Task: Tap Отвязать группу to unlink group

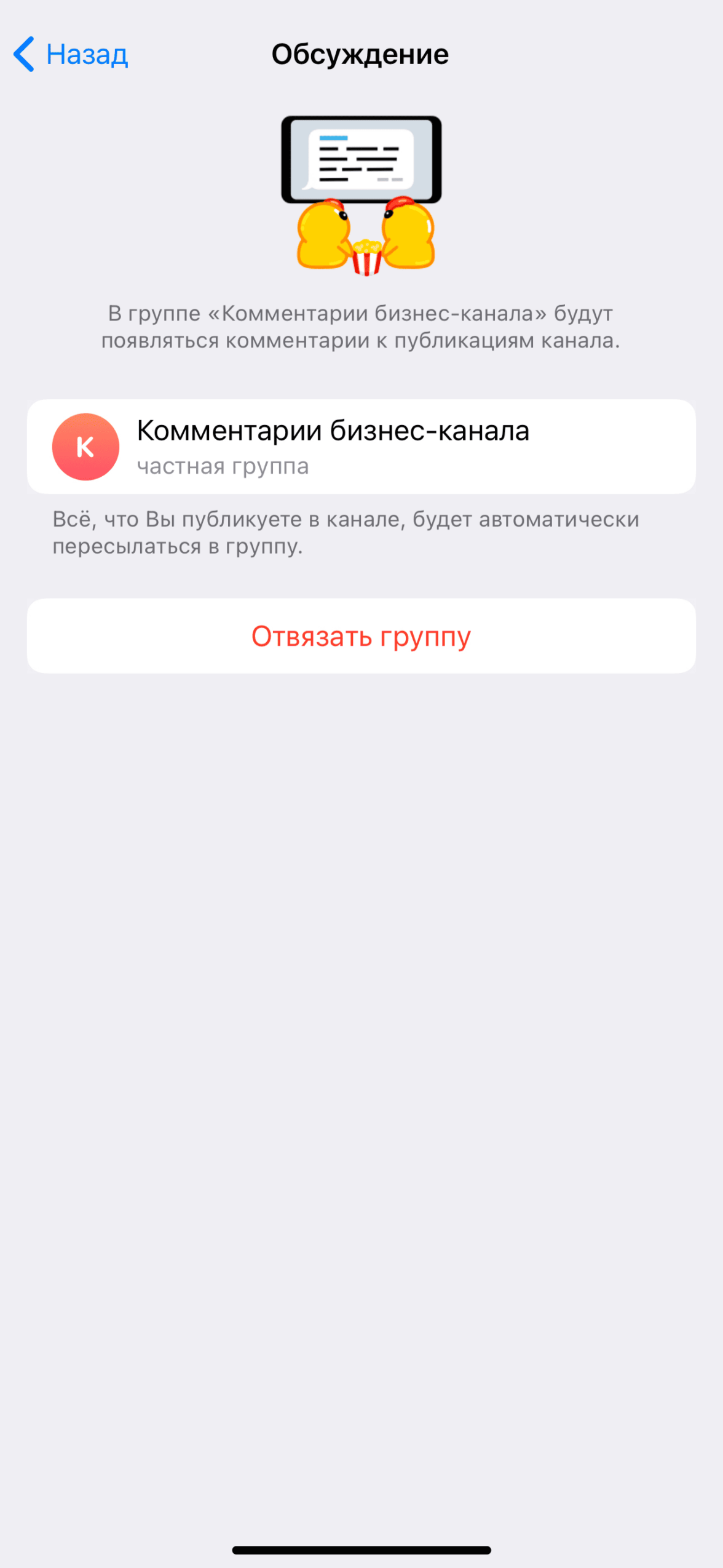Action: tap(361, 636)
